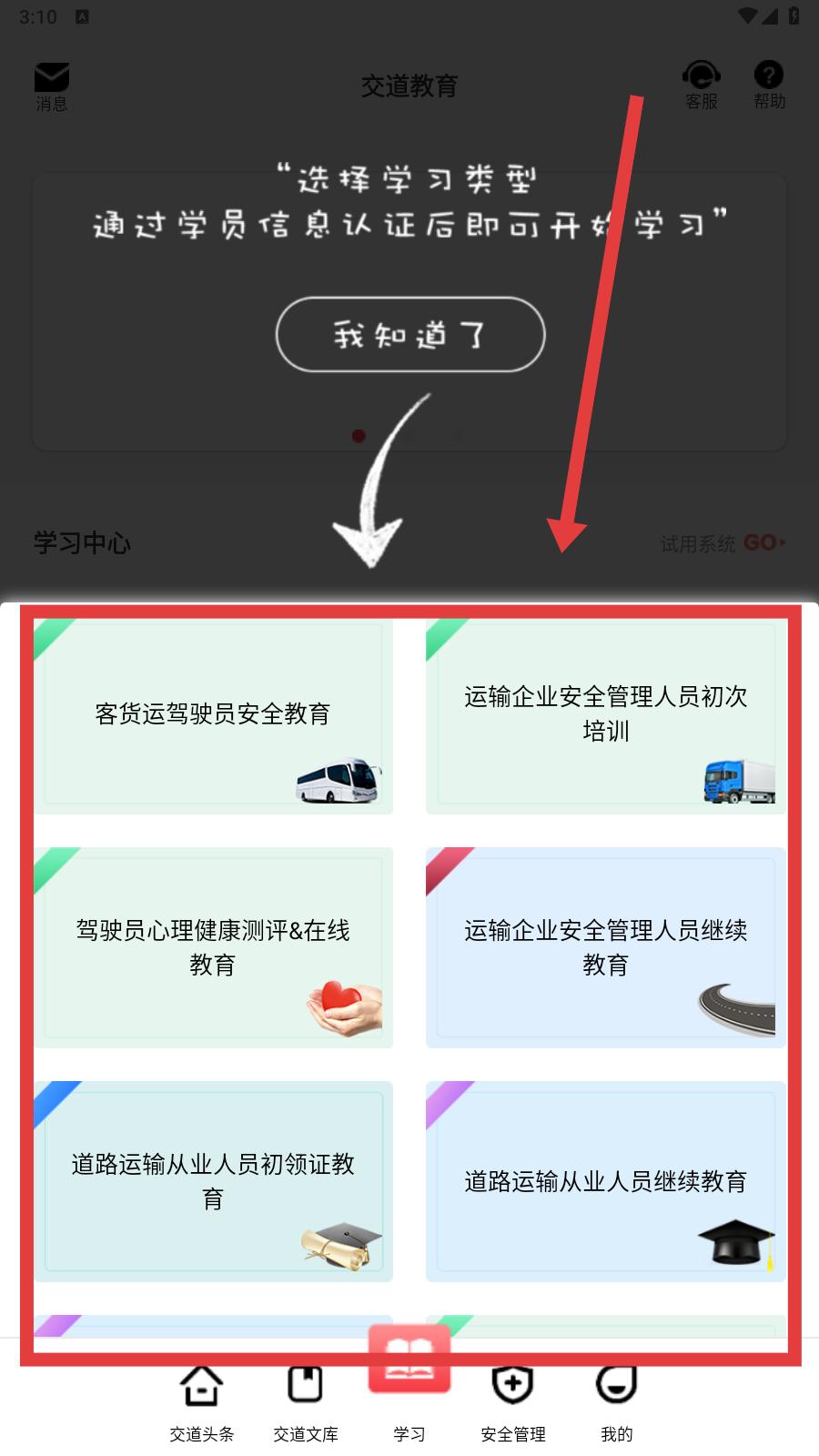The image size is (819, 1456).
Task: Open 道路运输从业人员初领证教育 card
Action: click(213, 1181)
